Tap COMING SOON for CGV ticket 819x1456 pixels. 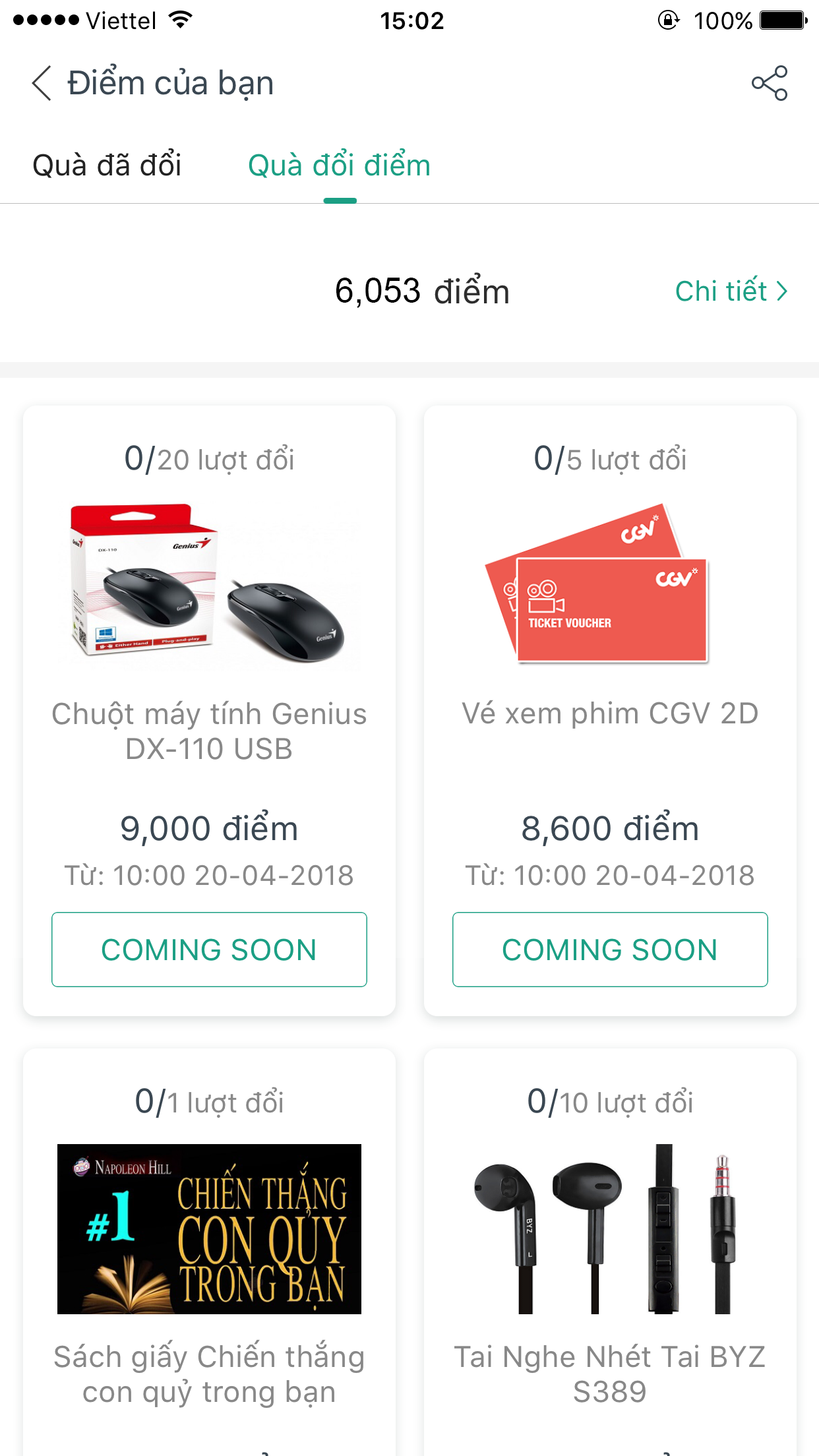pyautogui.click(x=609, y=949)
